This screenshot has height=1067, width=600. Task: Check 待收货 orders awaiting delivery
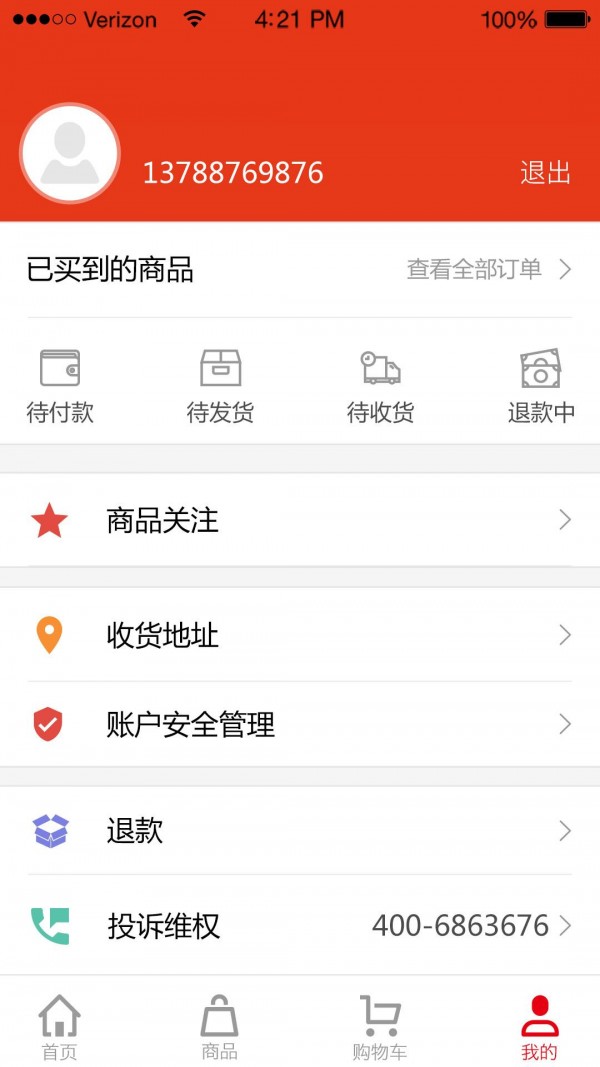click(x=380, y=386)
